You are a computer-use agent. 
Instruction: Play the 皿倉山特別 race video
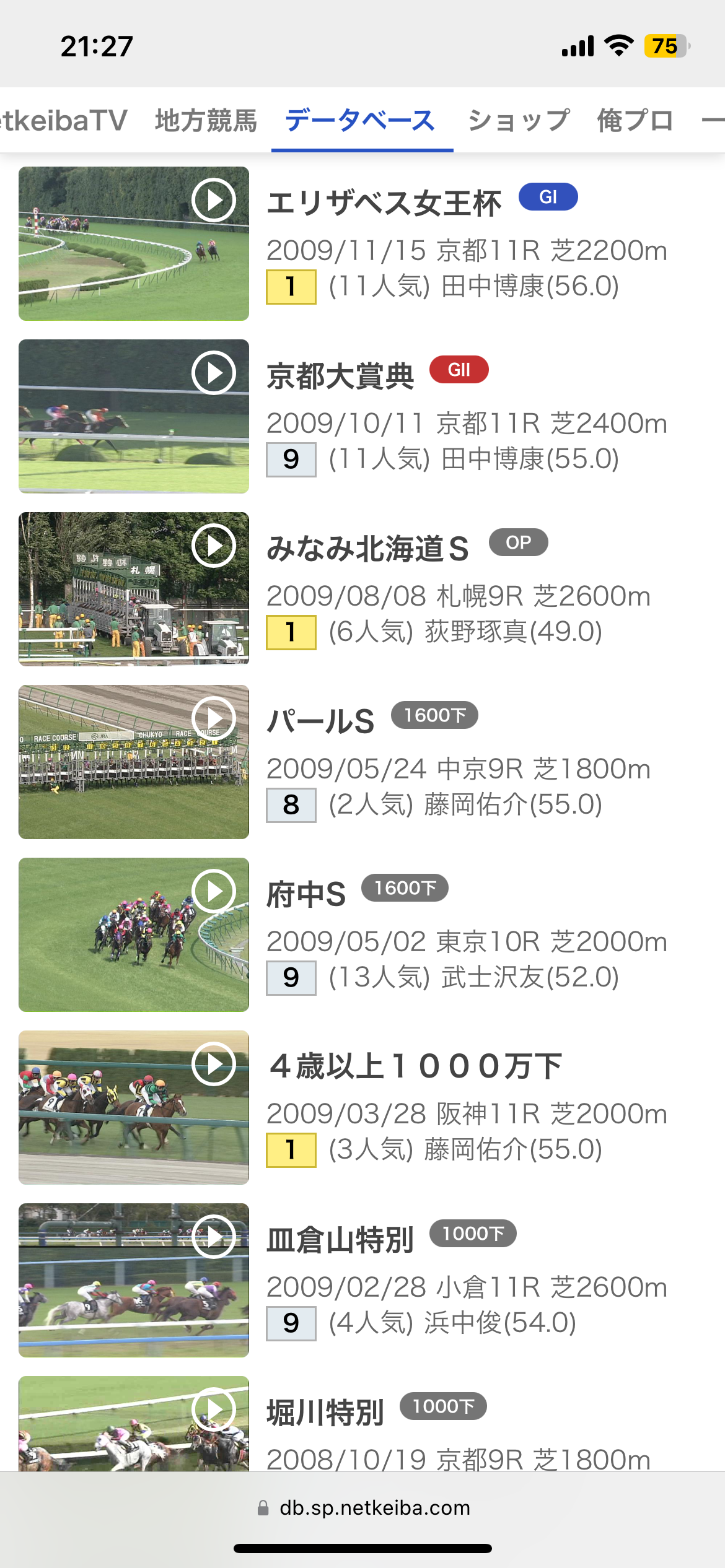(x=134, y=1280)
